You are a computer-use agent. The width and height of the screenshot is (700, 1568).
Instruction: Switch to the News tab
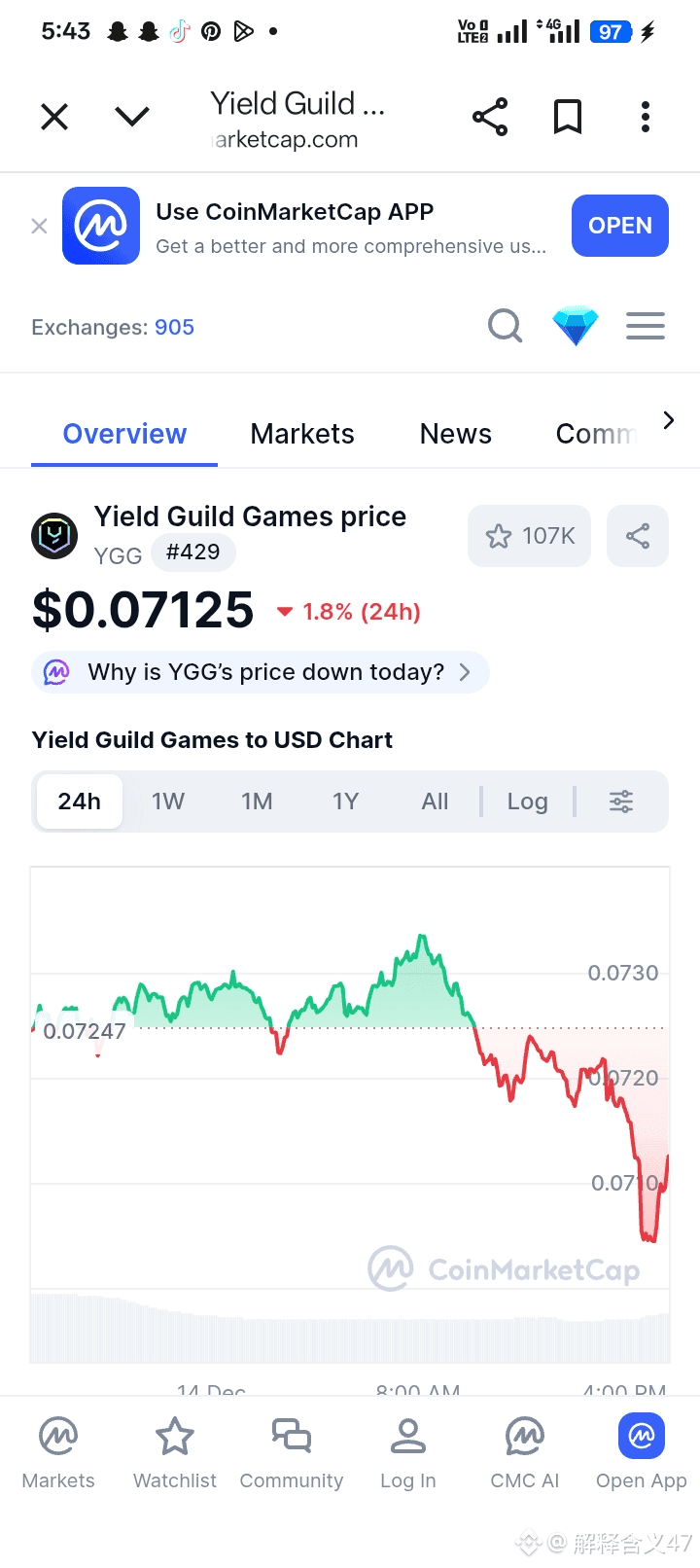point(455,434)
